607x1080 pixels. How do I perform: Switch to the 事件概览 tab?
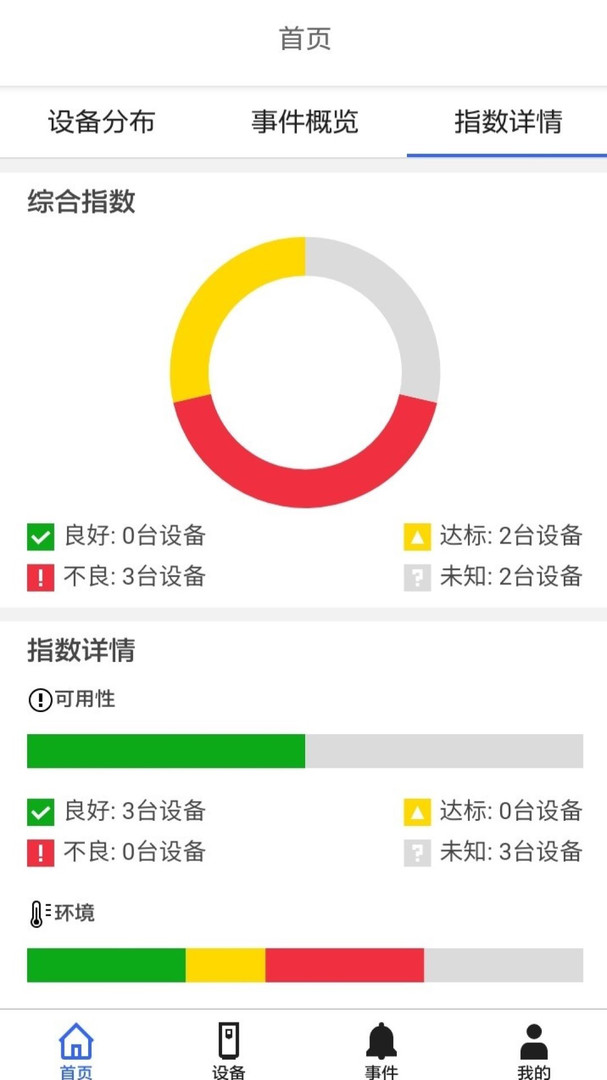tap(304, 122)
